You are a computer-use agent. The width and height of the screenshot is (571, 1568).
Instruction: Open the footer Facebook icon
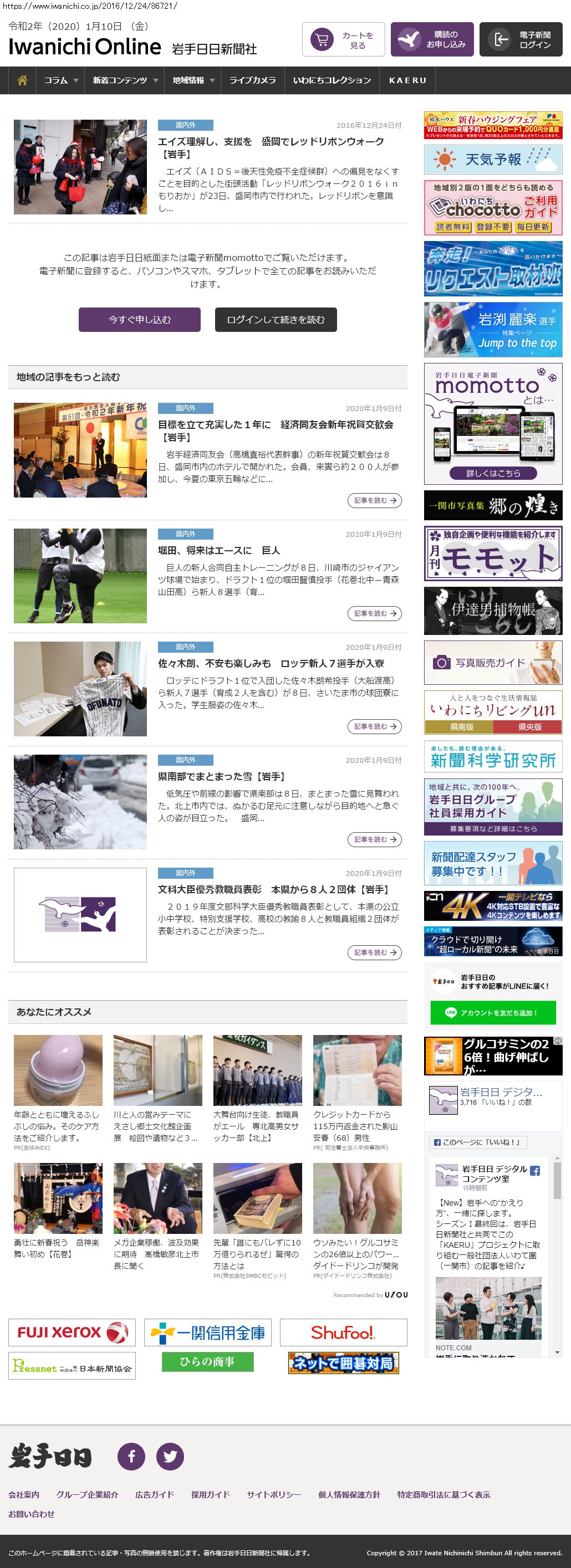point(131,1457)
